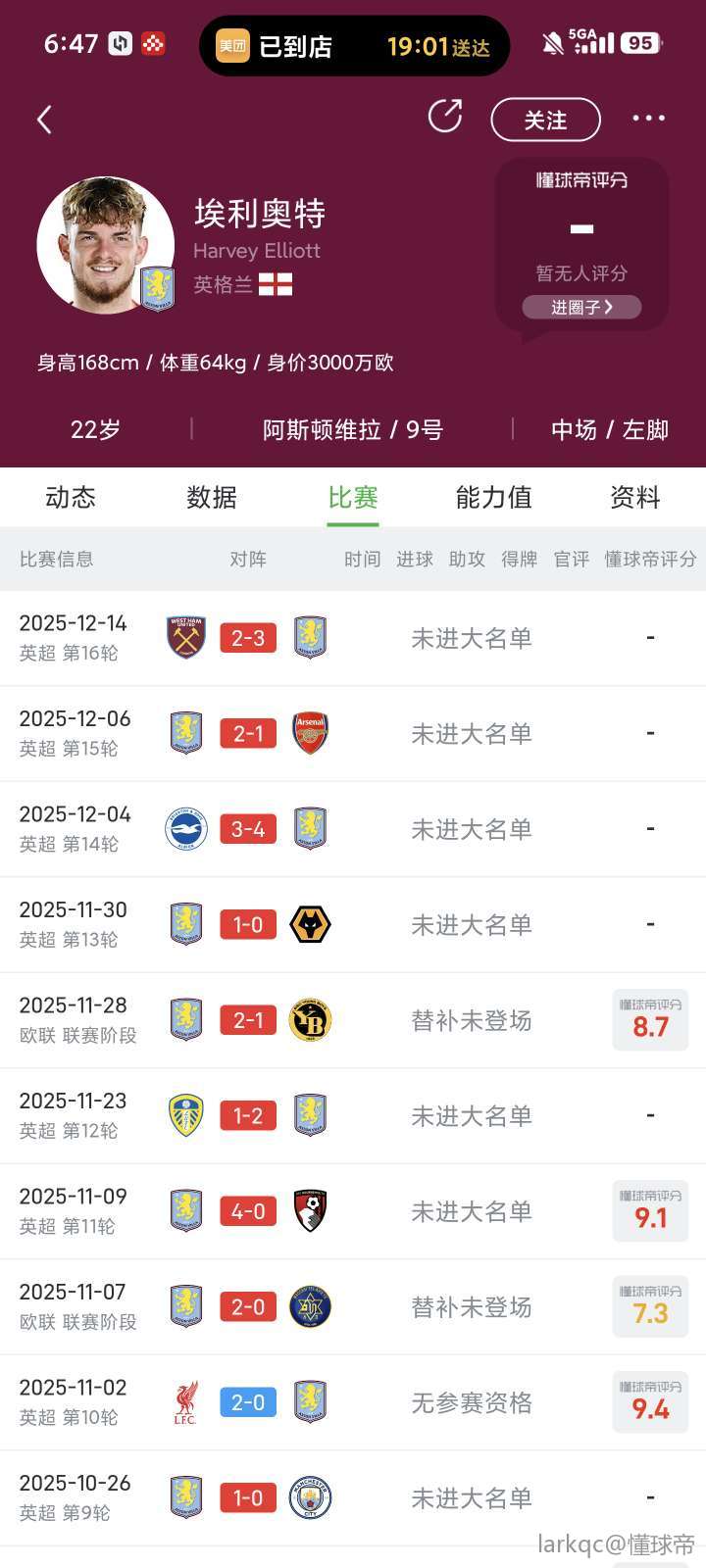View the 2025-11-28 Europa League match
Viewport: 706px width, 1568px height.
(353, 1020)
